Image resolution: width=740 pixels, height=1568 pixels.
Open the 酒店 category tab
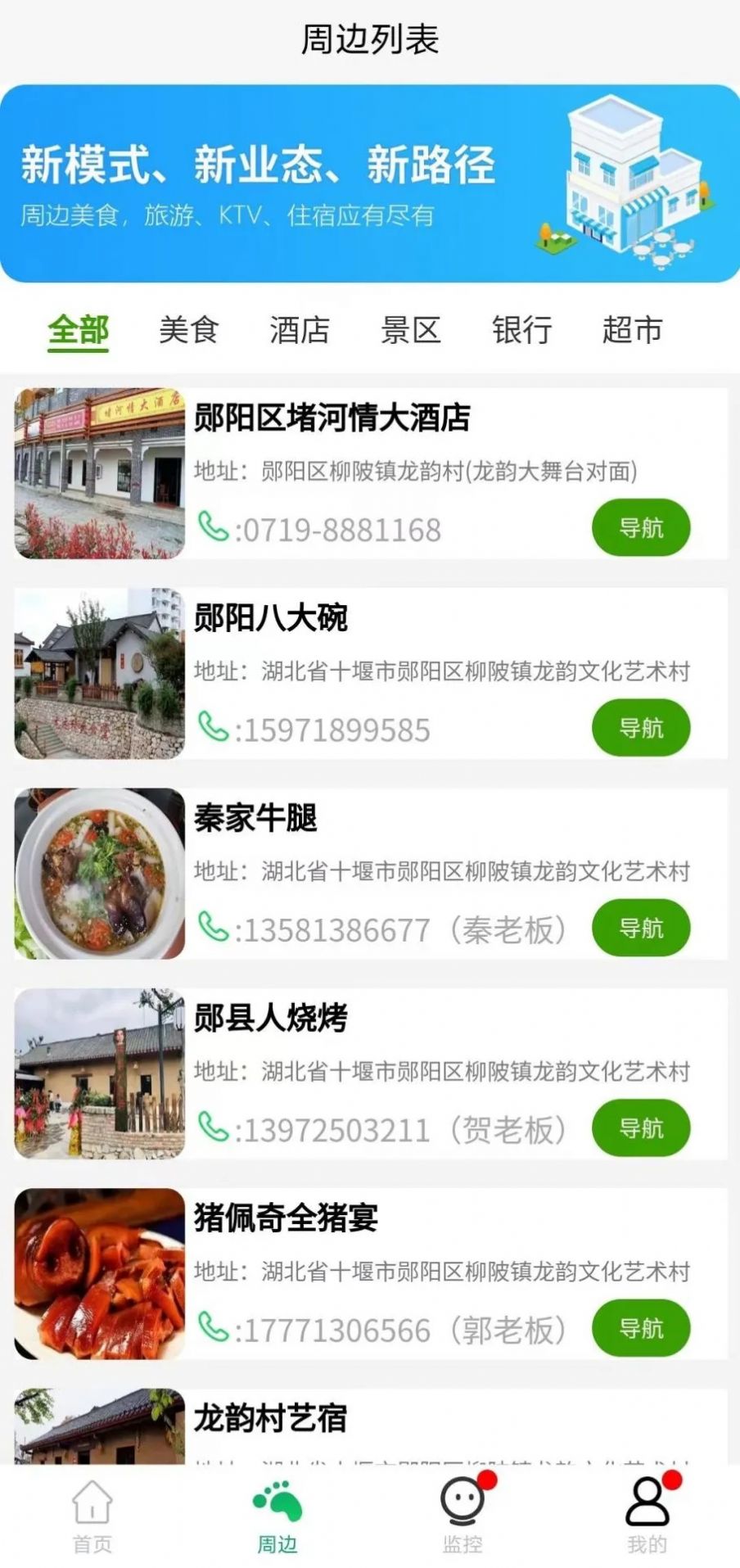tap(300, 332)
